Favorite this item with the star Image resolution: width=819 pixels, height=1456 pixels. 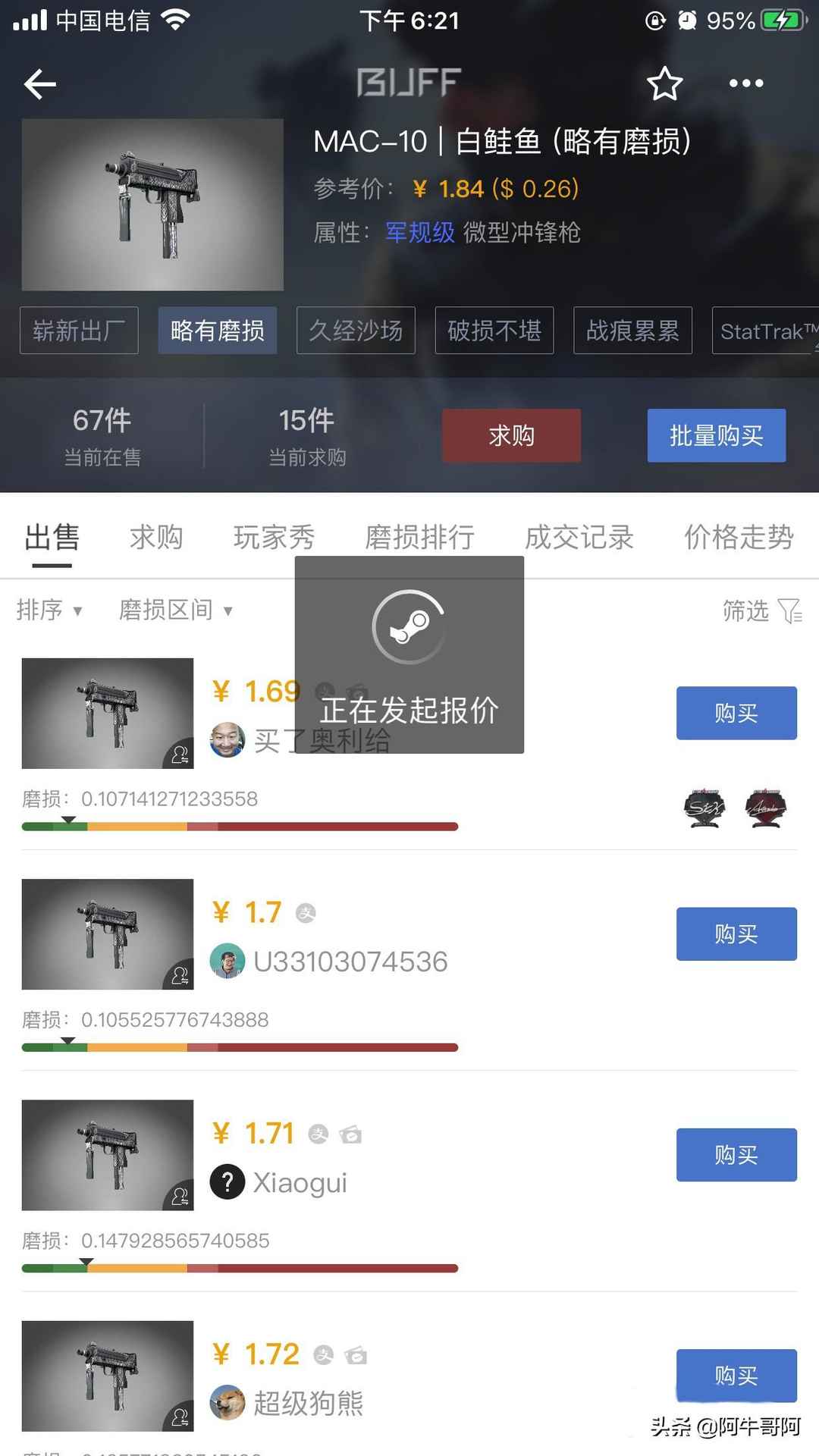click(x=664, y=83)
